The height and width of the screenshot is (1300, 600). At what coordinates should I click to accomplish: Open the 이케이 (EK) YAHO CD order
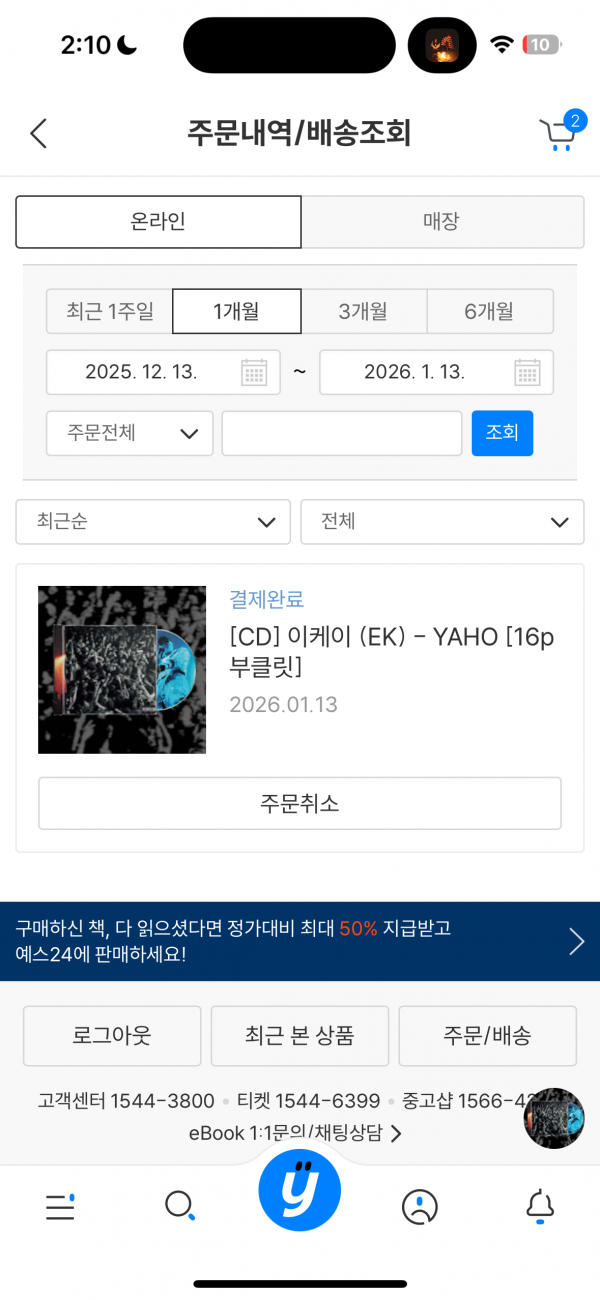coord(391,651)
